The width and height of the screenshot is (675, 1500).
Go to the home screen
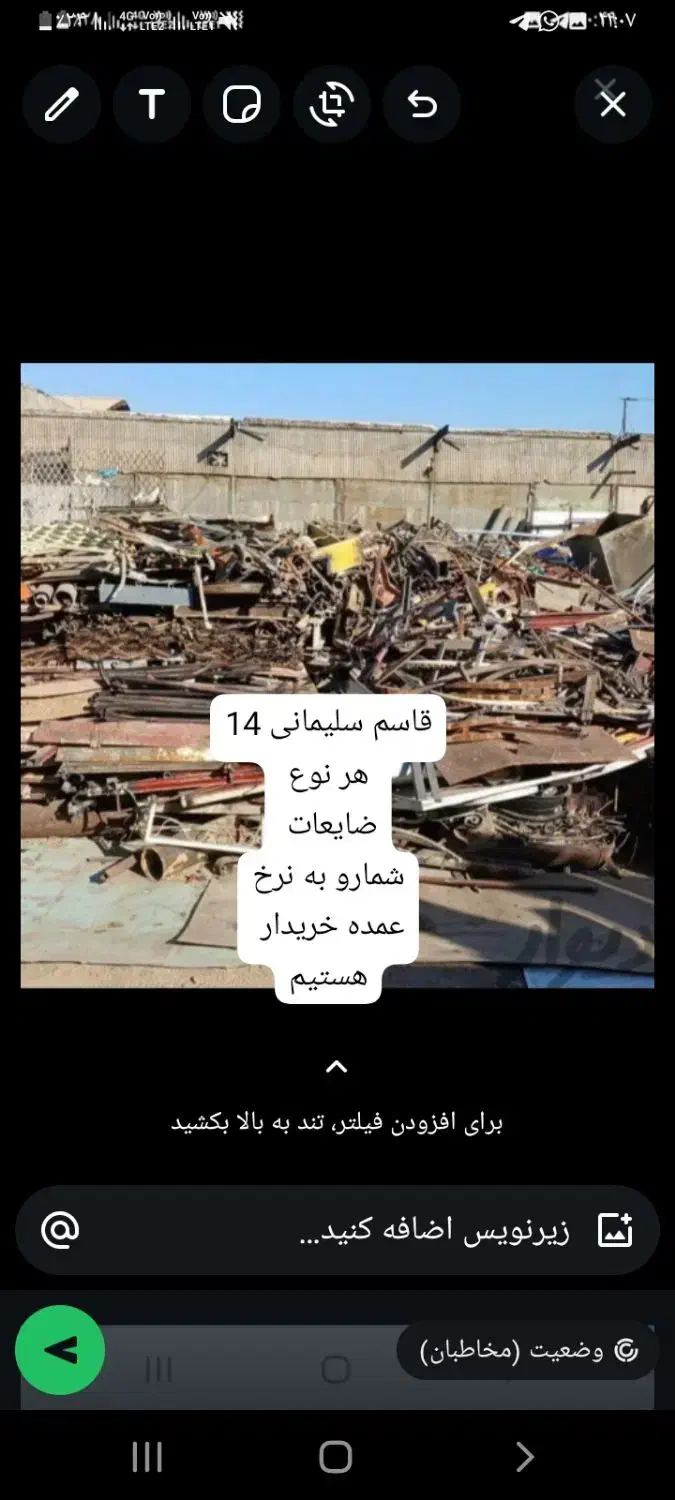[336, 1457]
